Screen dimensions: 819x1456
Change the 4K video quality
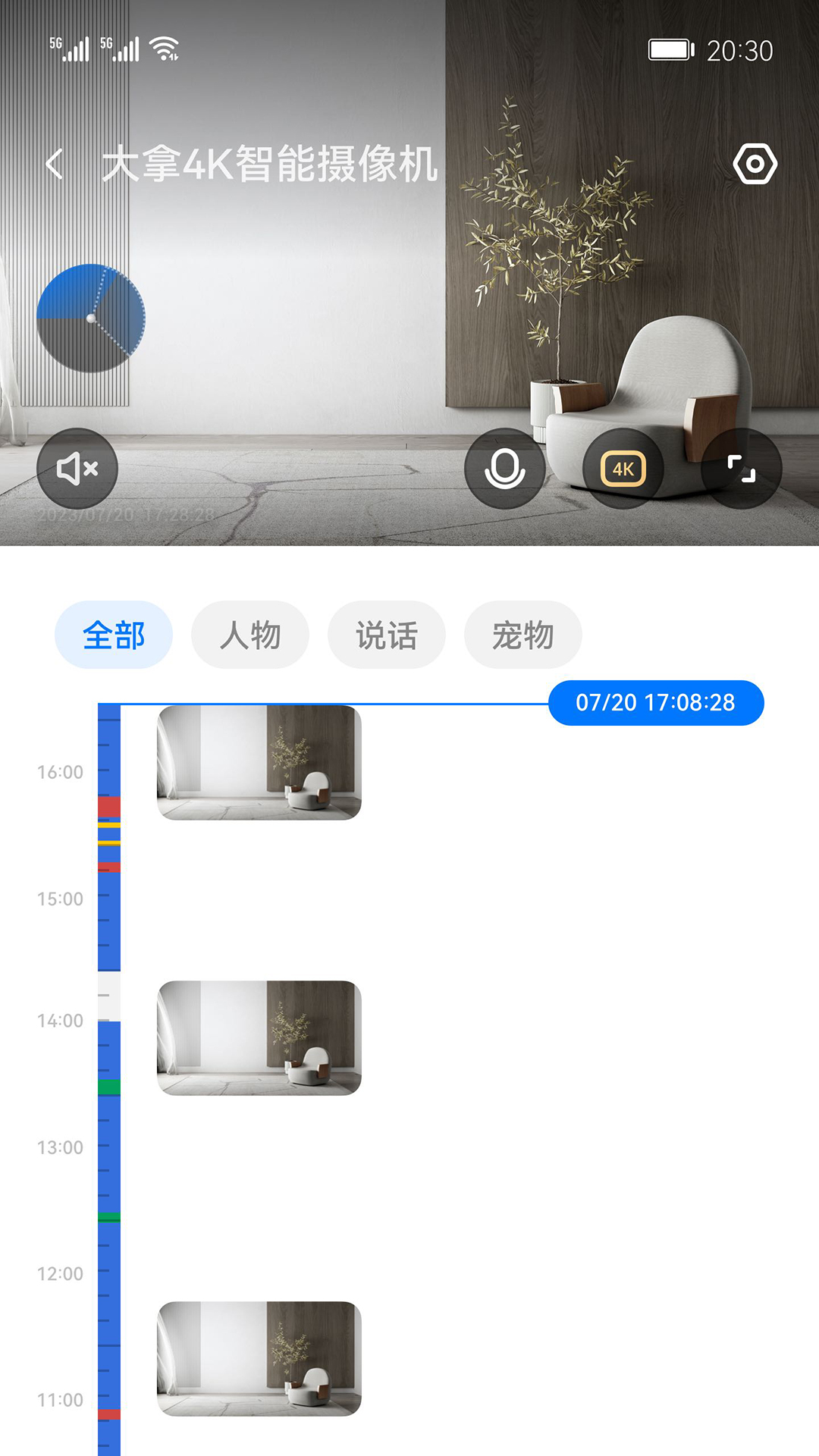623,469
